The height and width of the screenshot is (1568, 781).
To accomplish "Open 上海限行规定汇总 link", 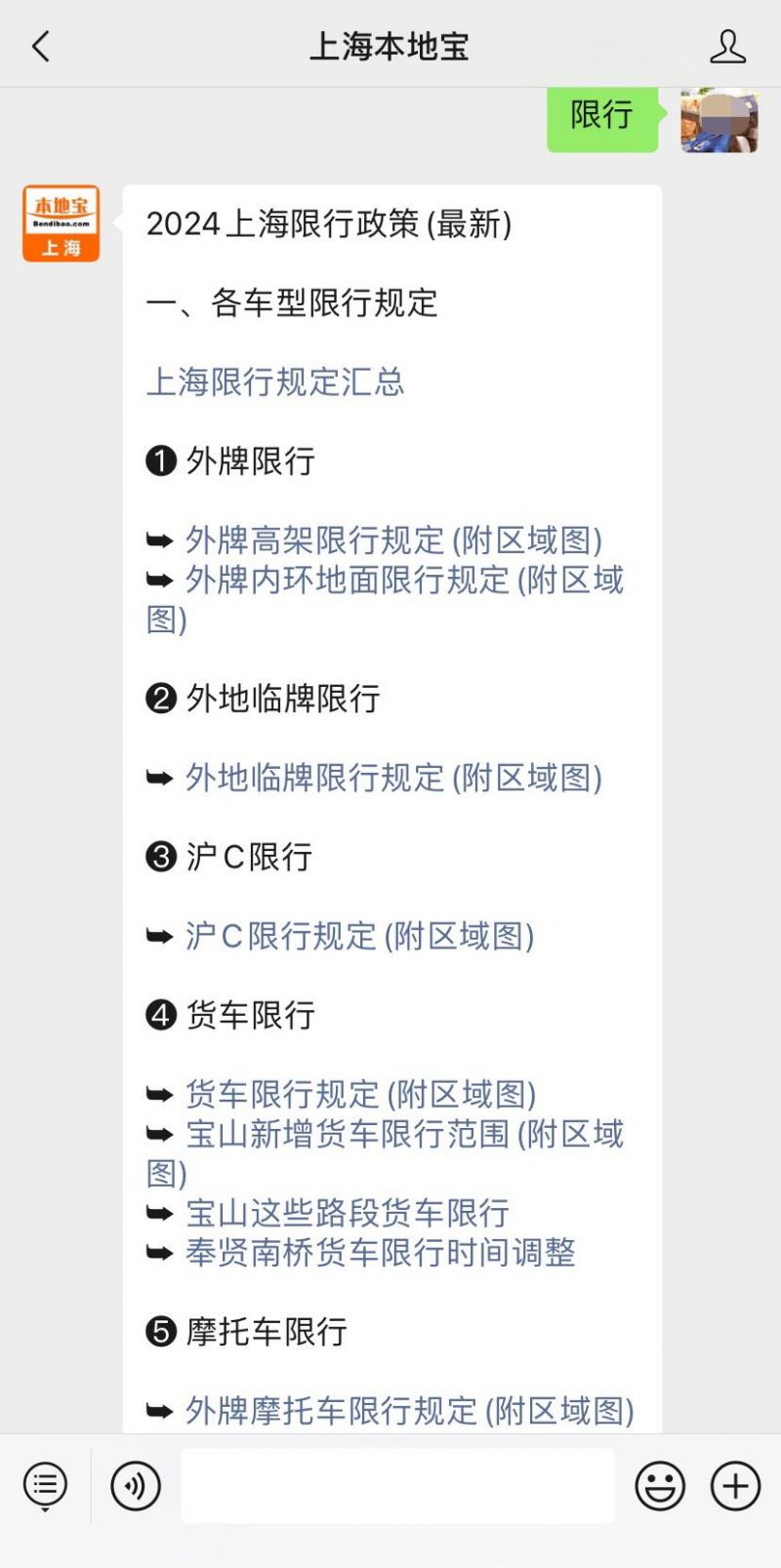I will pyautogui.click(x=274, y=382).
